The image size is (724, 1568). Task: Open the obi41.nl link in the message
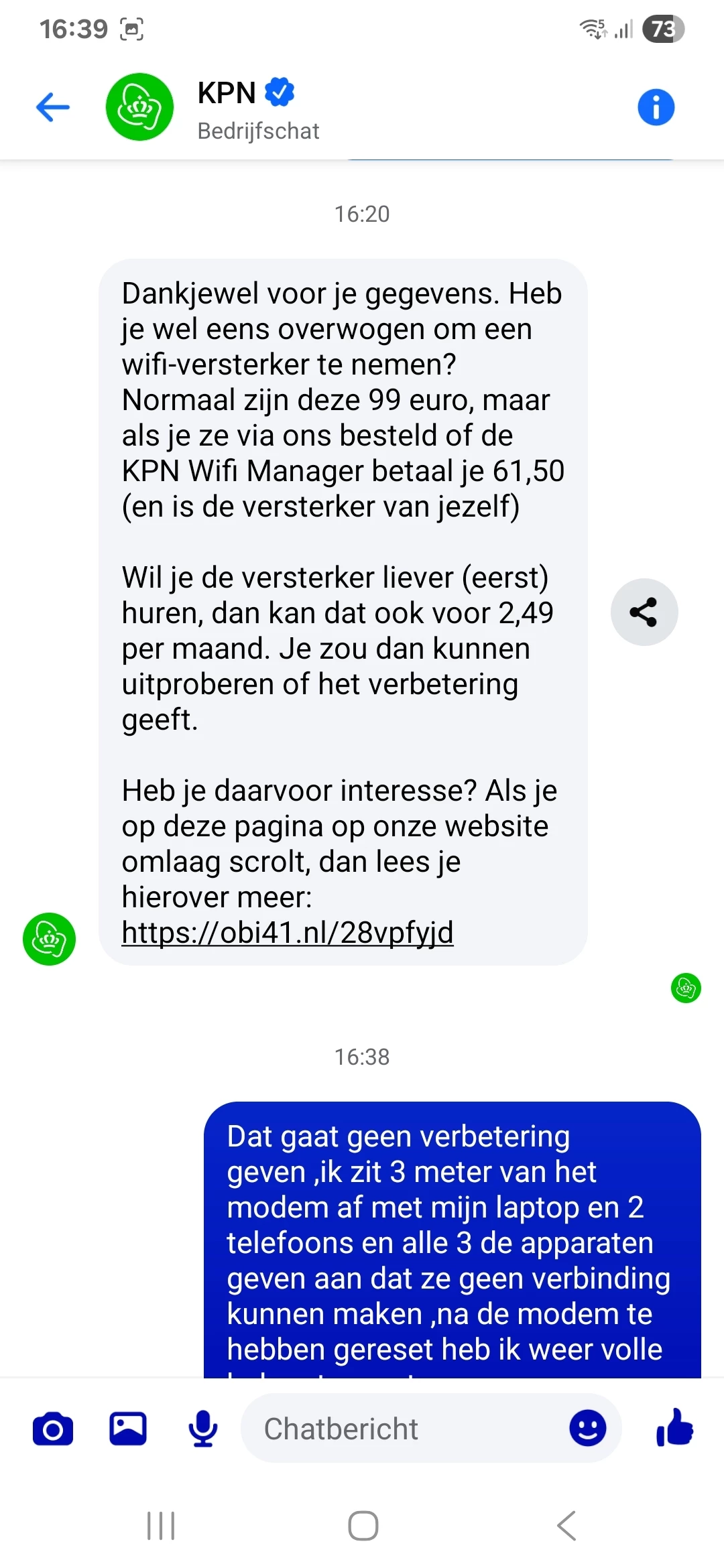coord(288,932)
